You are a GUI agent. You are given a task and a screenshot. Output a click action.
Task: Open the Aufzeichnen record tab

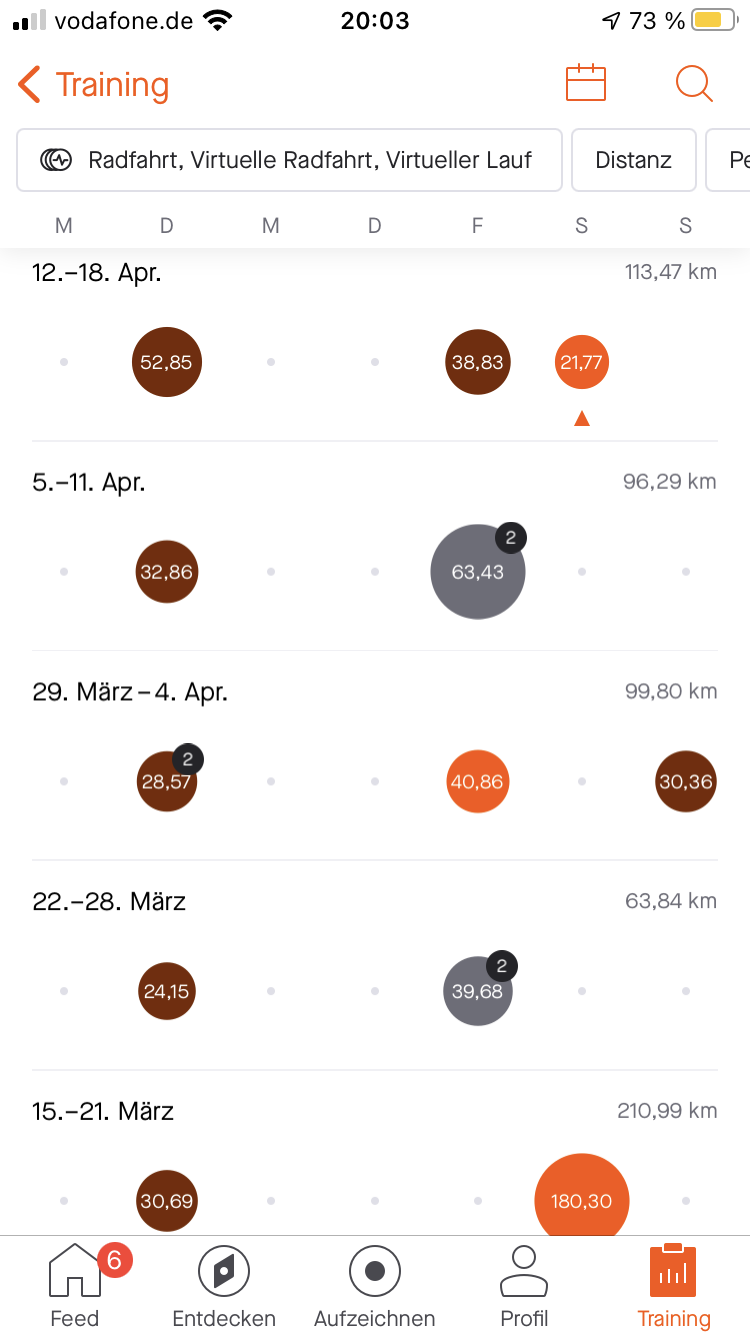click(x=375, y=1286)
